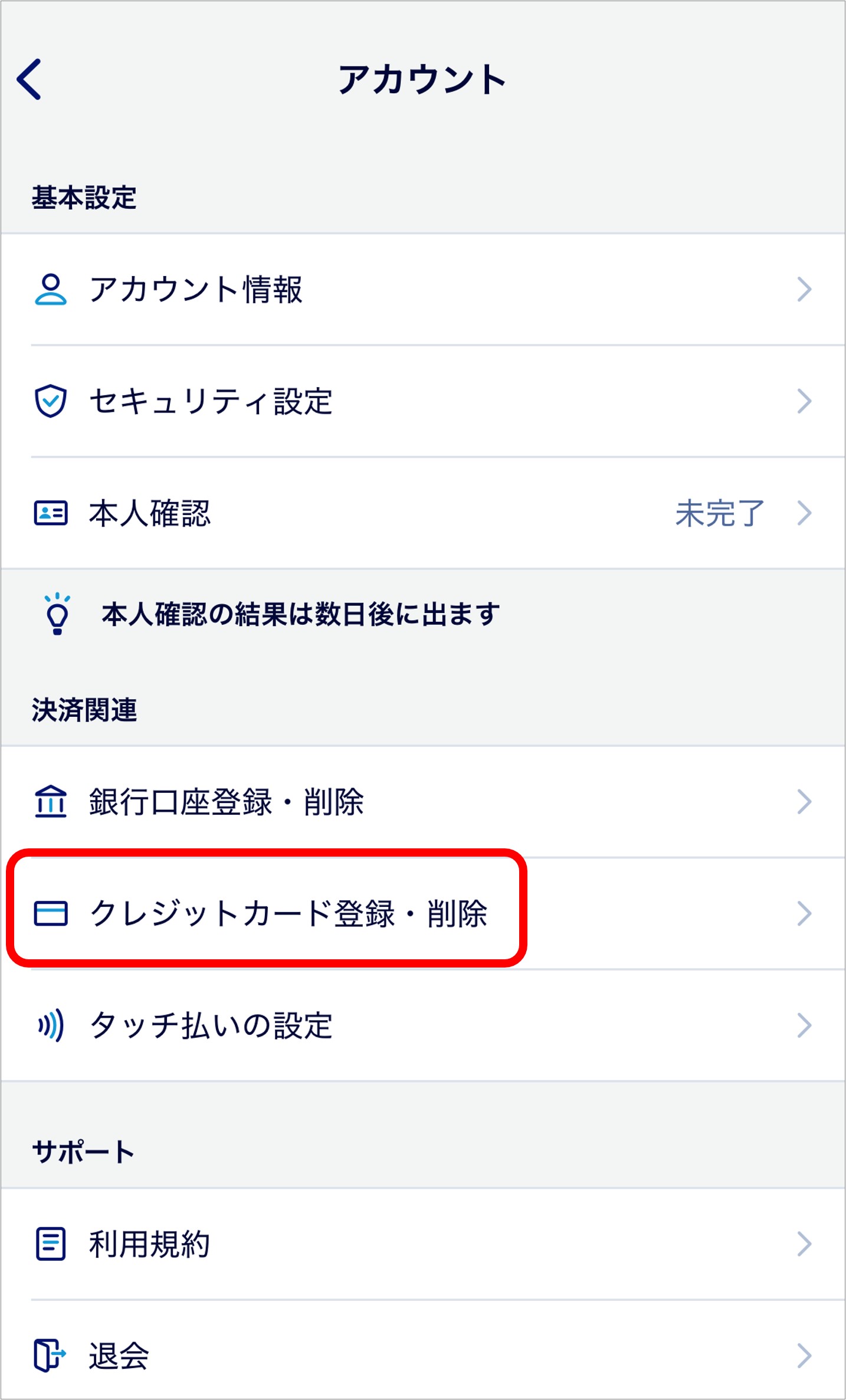Go back using the top-left arrow
846x1400 pixels.
29,79
